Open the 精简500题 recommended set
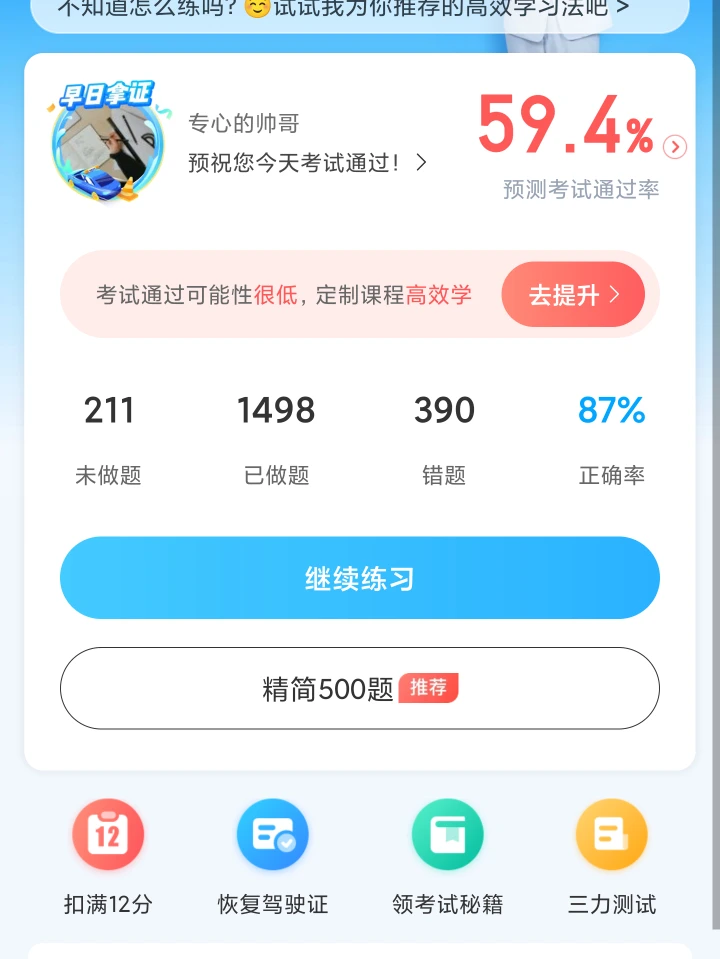 359,688
